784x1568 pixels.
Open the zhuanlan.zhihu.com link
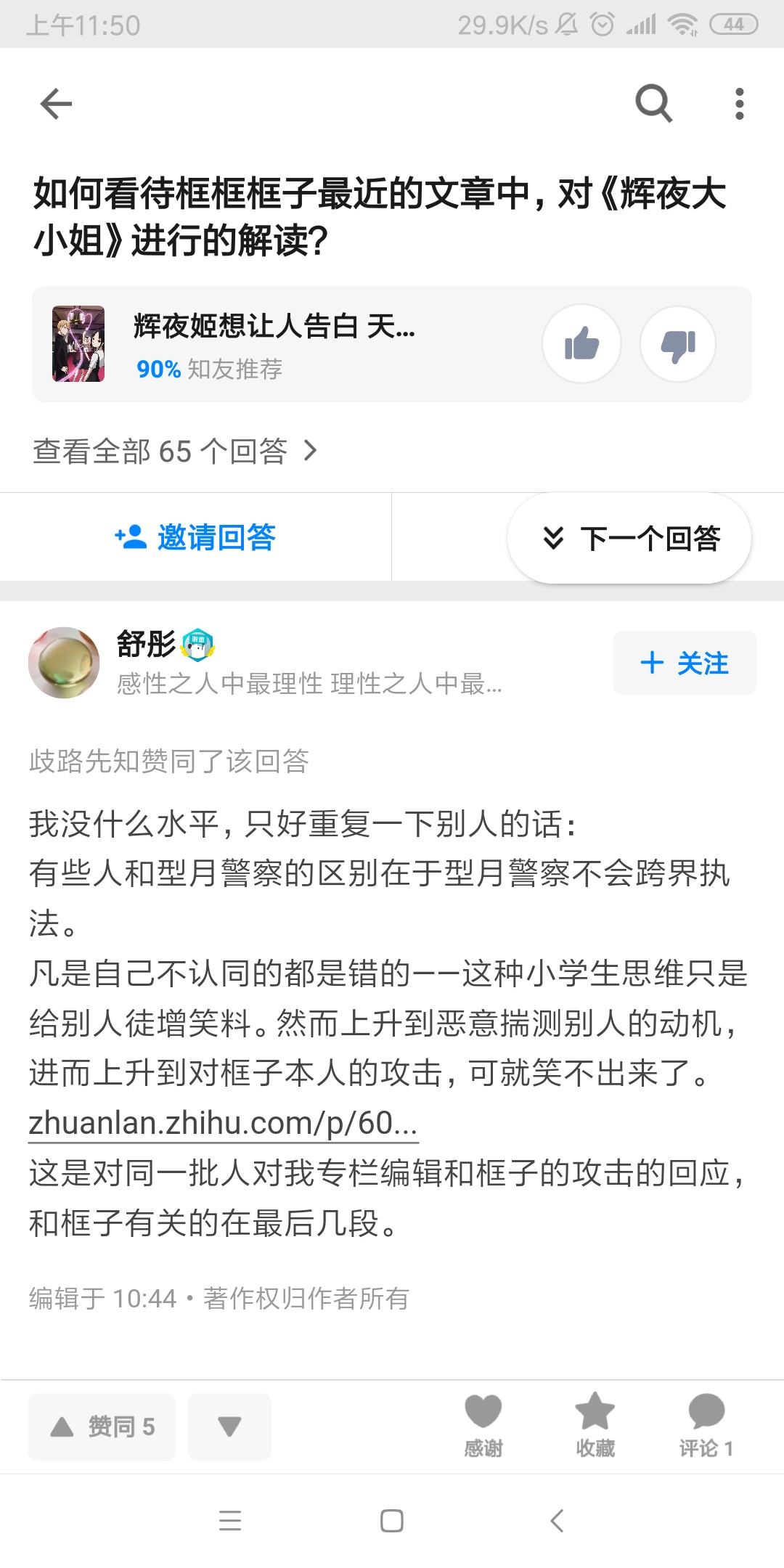[x=223, y=1123]
